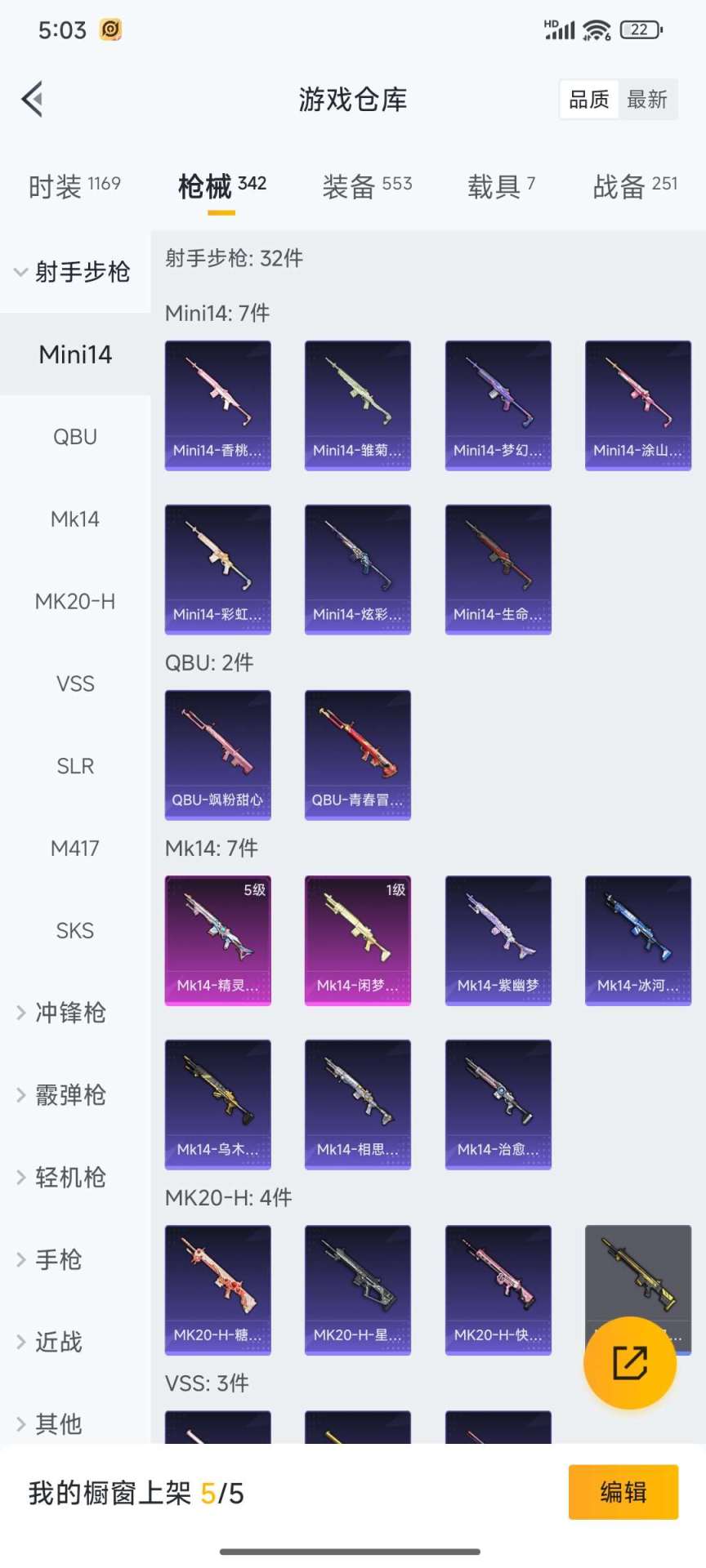Expand the 手枪 category
This screenshot has width=706, height=1568.
pyautogui.click(x=59, y=1259)
